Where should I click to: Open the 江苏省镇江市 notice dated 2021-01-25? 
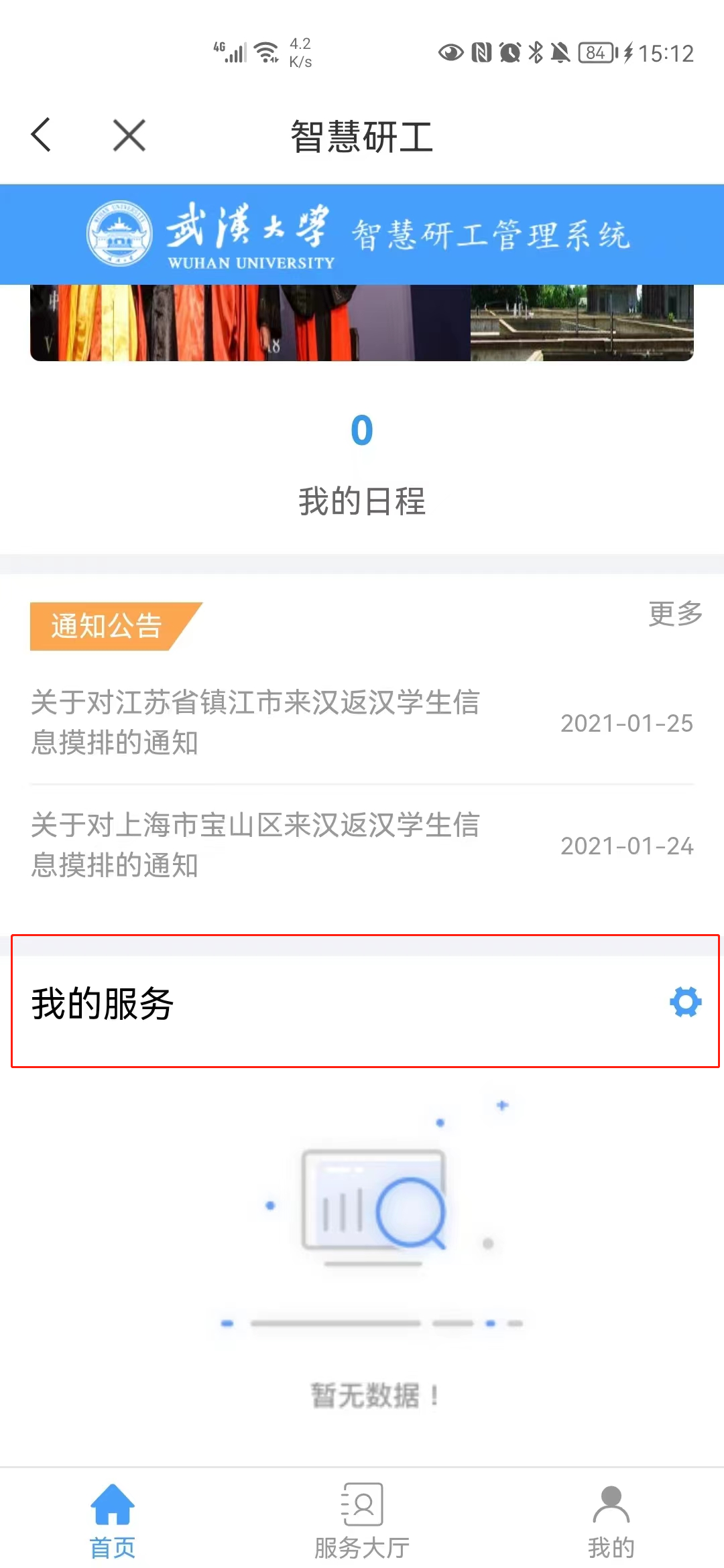(255, 722)
